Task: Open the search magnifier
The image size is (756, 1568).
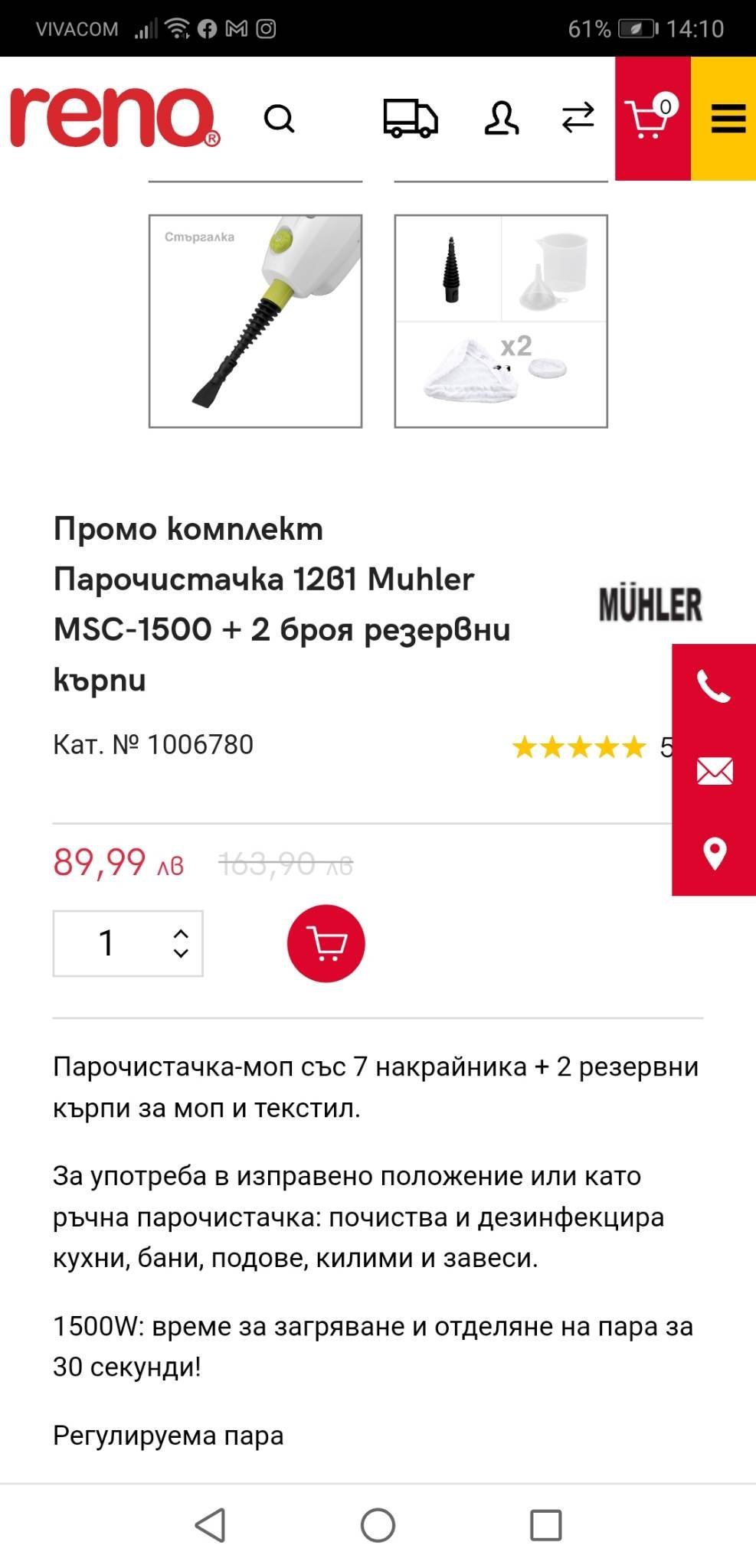Action: pos(279,119)
